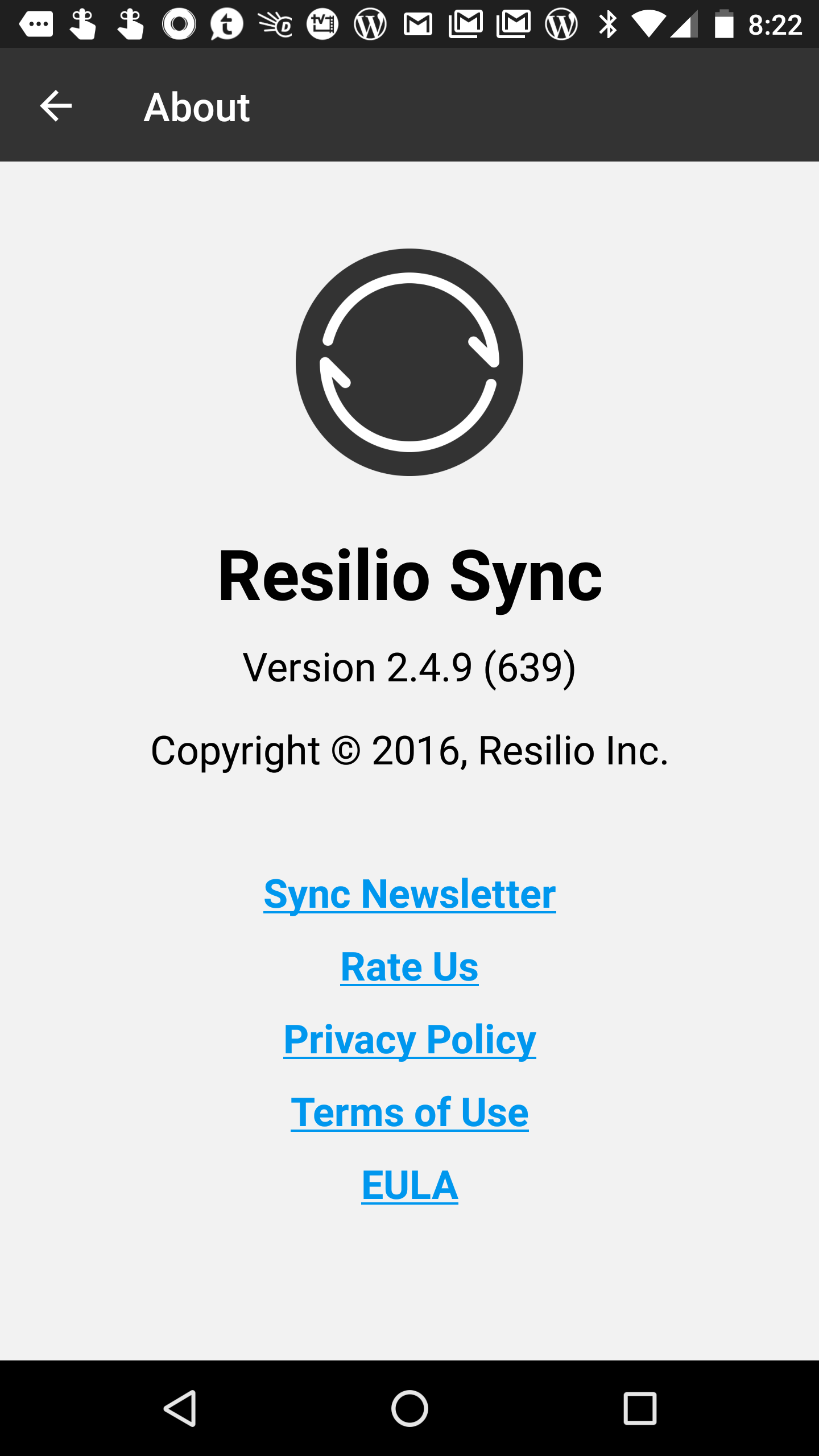Open the Terms of Use page

pos(409,1112)
